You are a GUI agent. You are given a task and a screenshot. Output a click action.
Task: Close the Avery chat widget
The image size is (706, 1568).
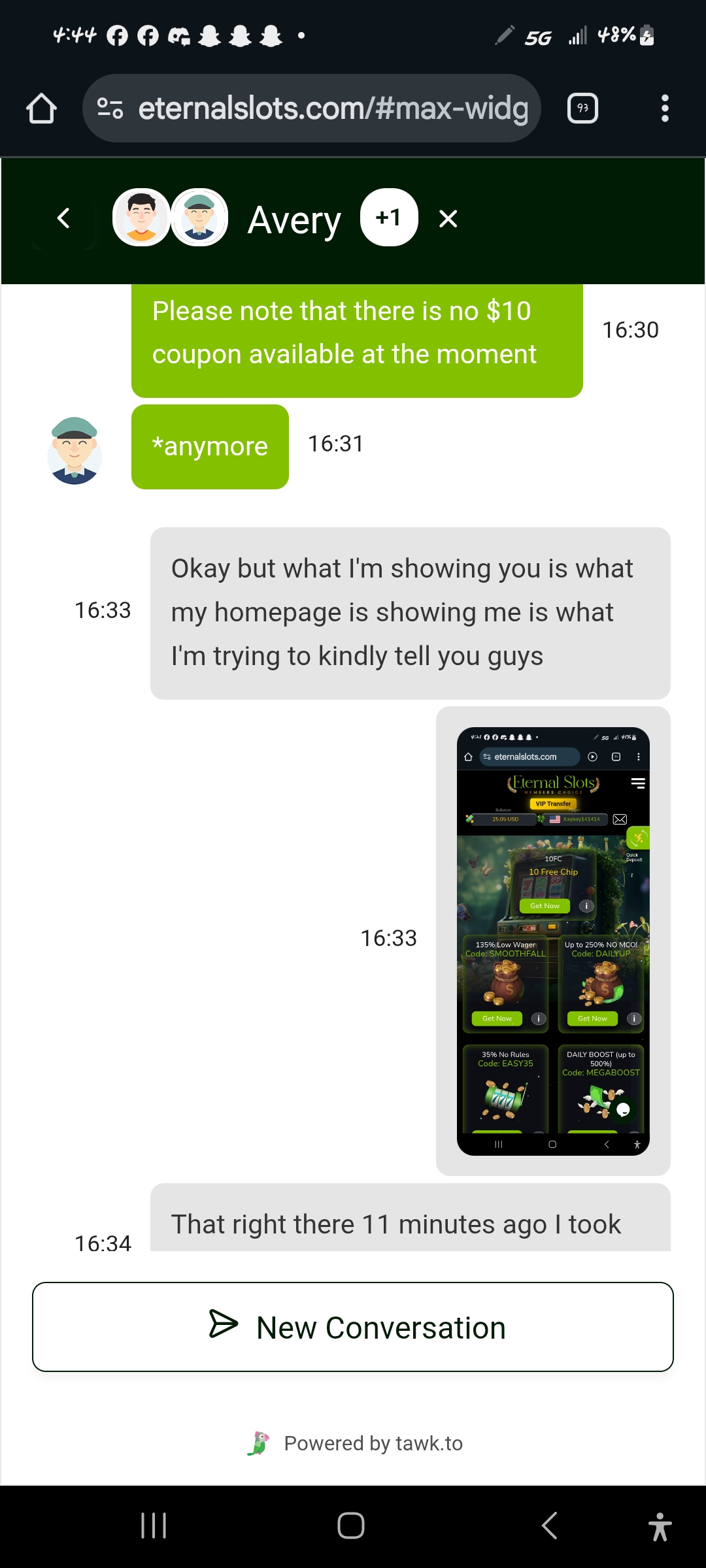448,218
